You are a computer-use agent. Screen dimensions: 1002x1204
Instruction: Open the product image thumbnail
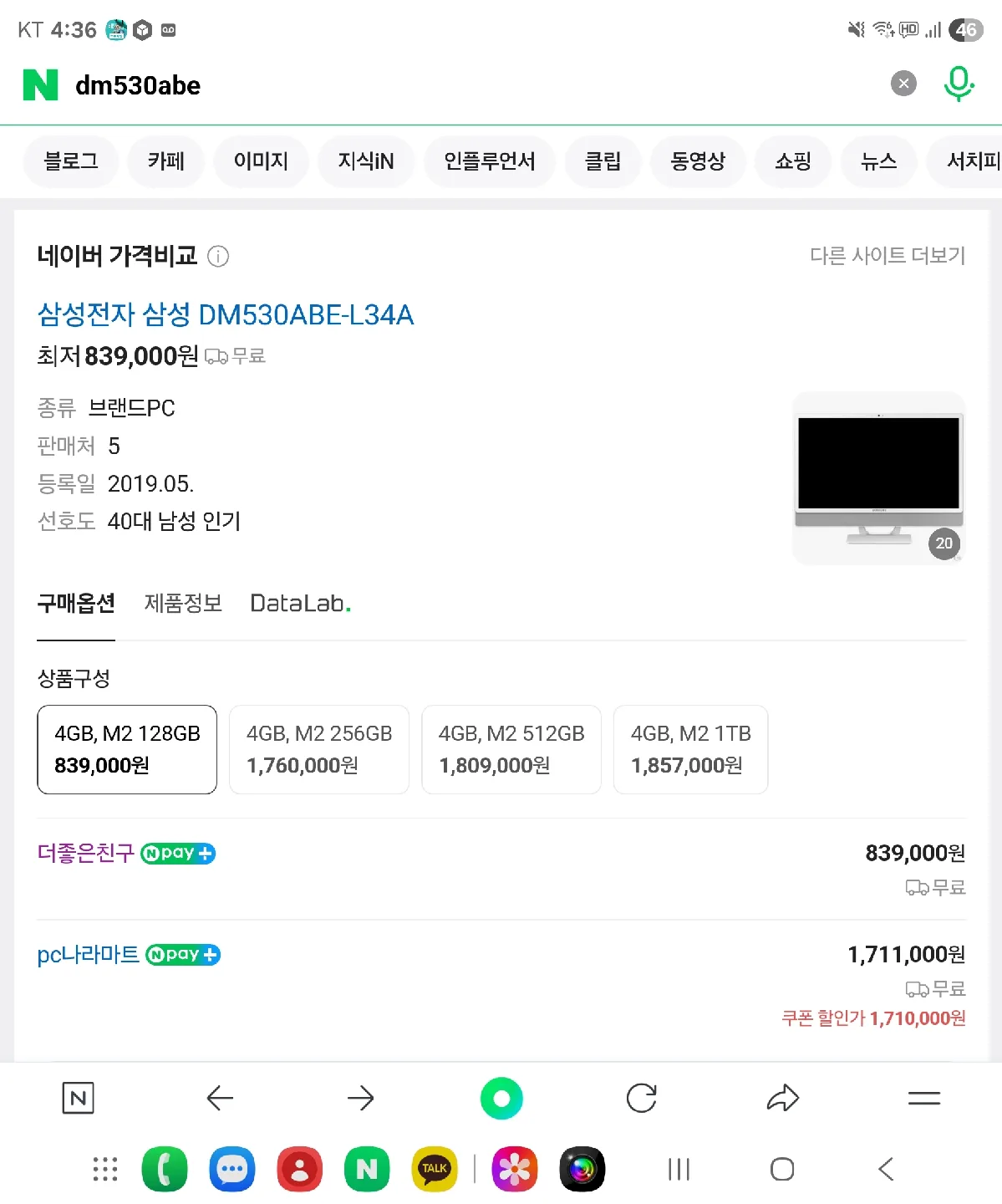tap(878, 478)
